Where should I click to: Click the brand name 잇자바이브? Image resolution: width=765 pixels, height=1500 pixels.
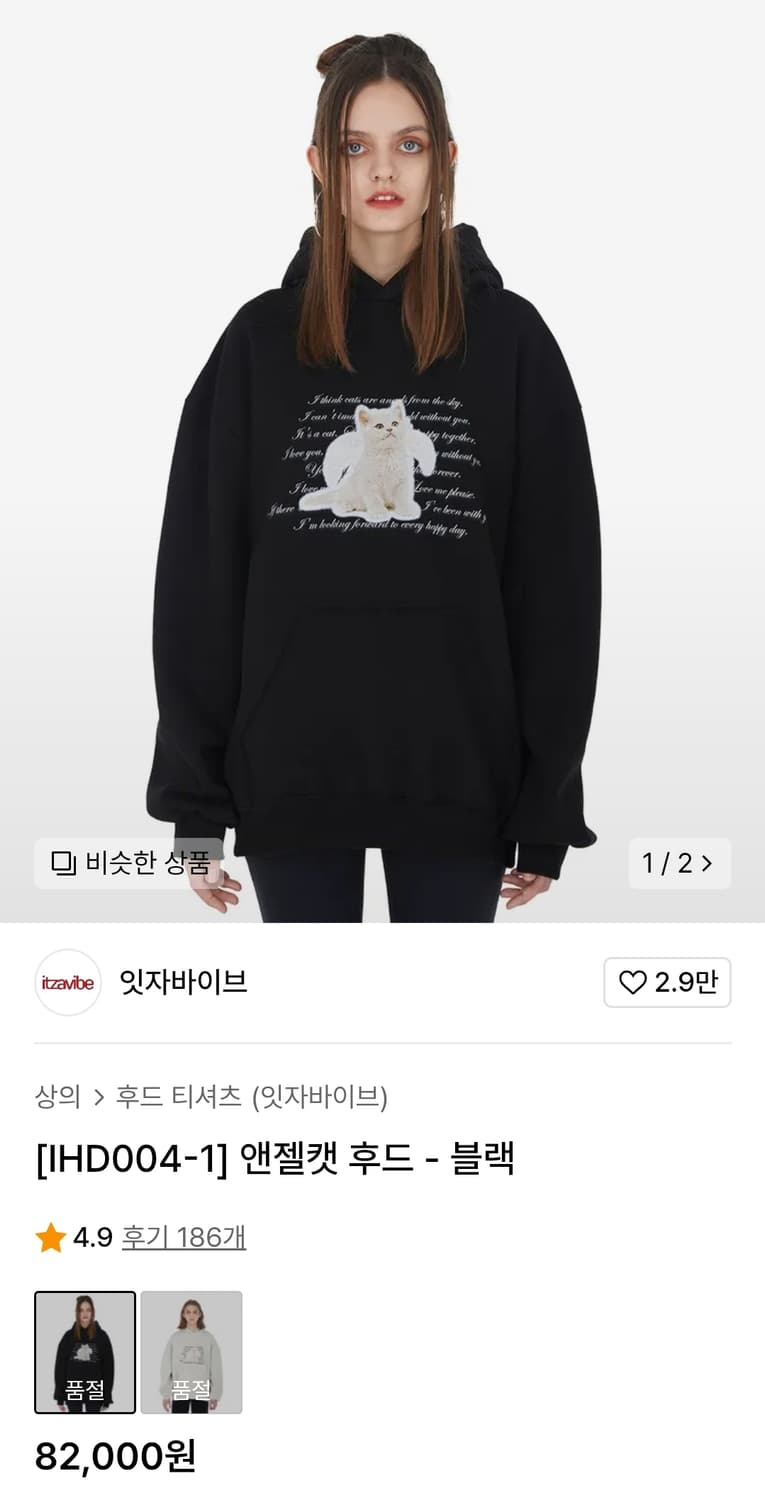[x=185, y=984]
